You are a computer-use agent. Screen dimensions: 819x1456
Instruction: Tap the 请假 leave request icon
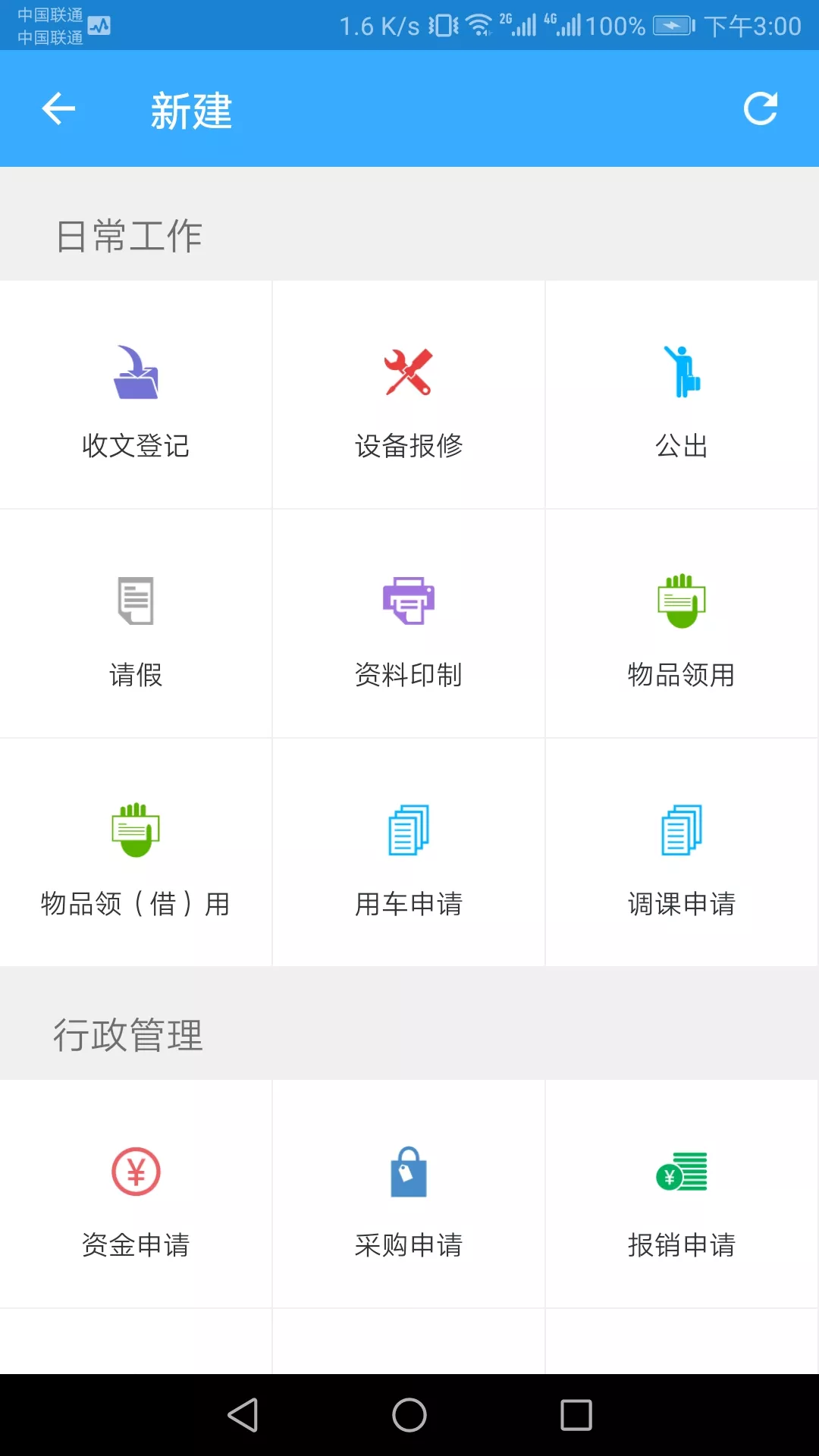[x=136, y=622]
